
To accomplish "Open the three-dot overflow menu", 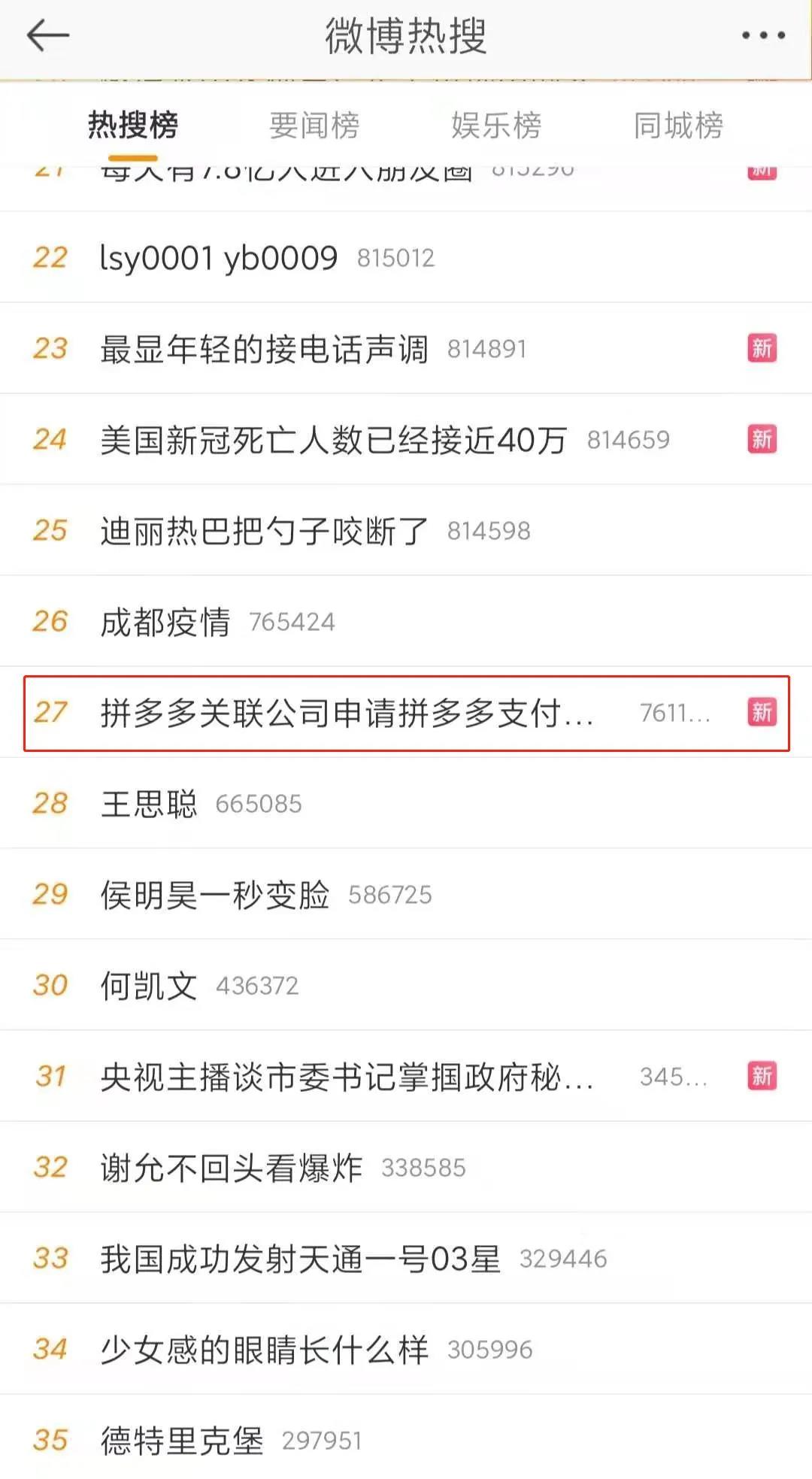I will [x=762, y=35].
